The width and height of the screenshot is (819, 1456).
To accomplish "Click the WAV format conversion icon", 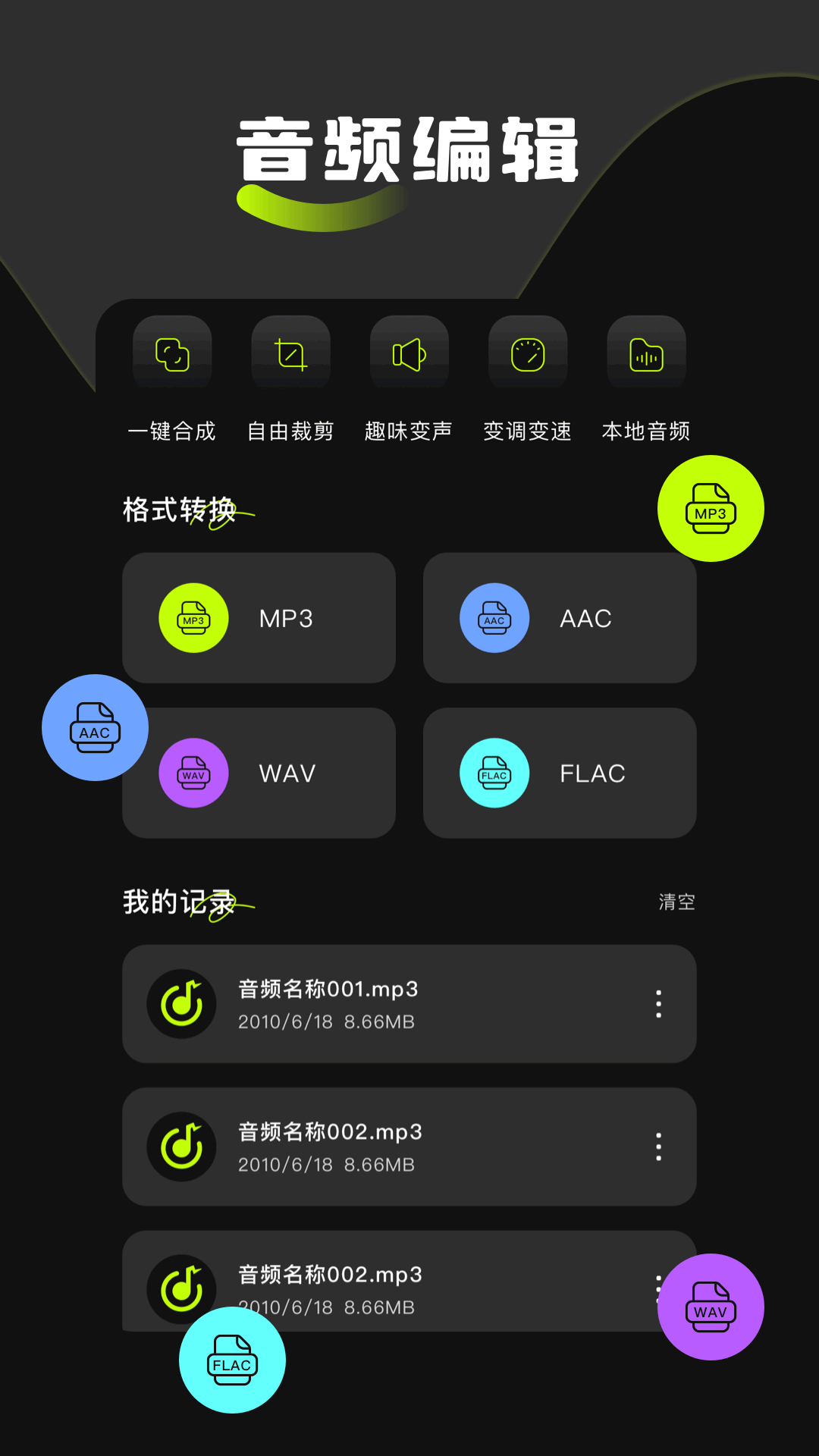I will coord(193,773).
